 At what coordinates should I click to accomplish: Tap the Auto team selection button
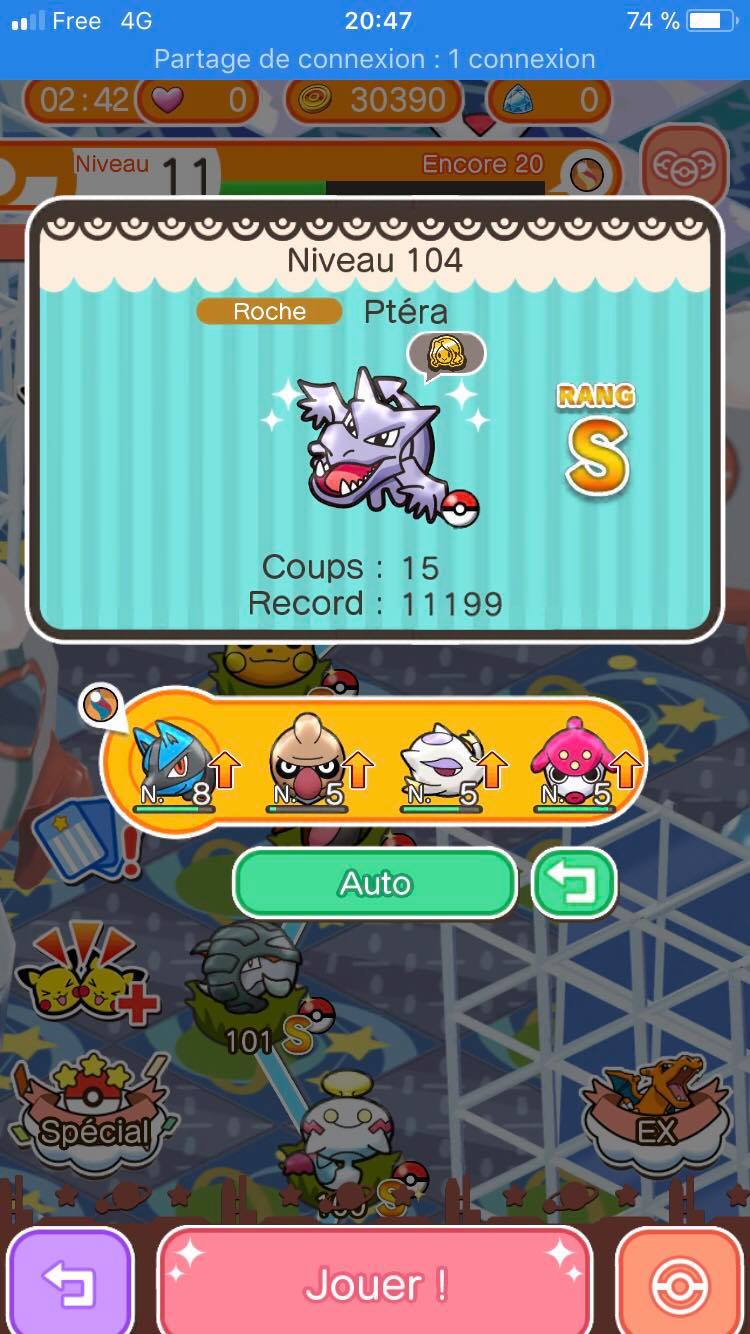[375, 883]
